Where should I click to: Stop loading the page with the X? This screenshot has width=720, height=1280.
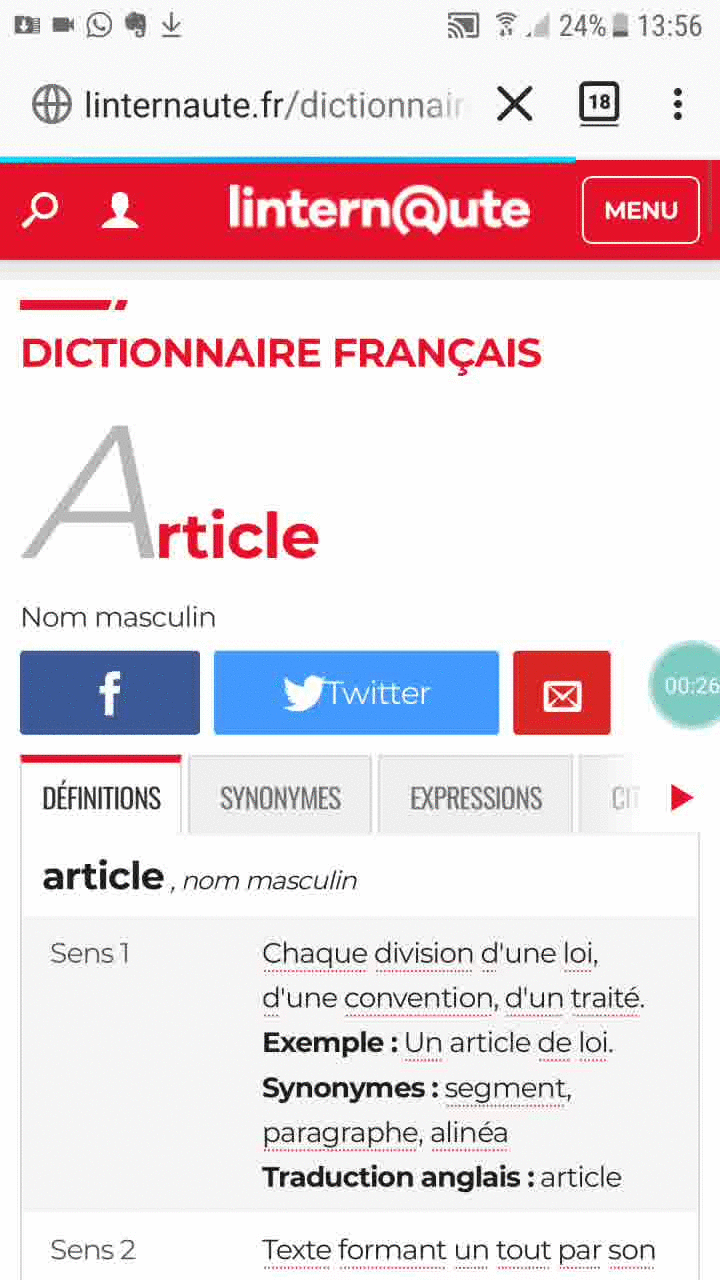515,104
